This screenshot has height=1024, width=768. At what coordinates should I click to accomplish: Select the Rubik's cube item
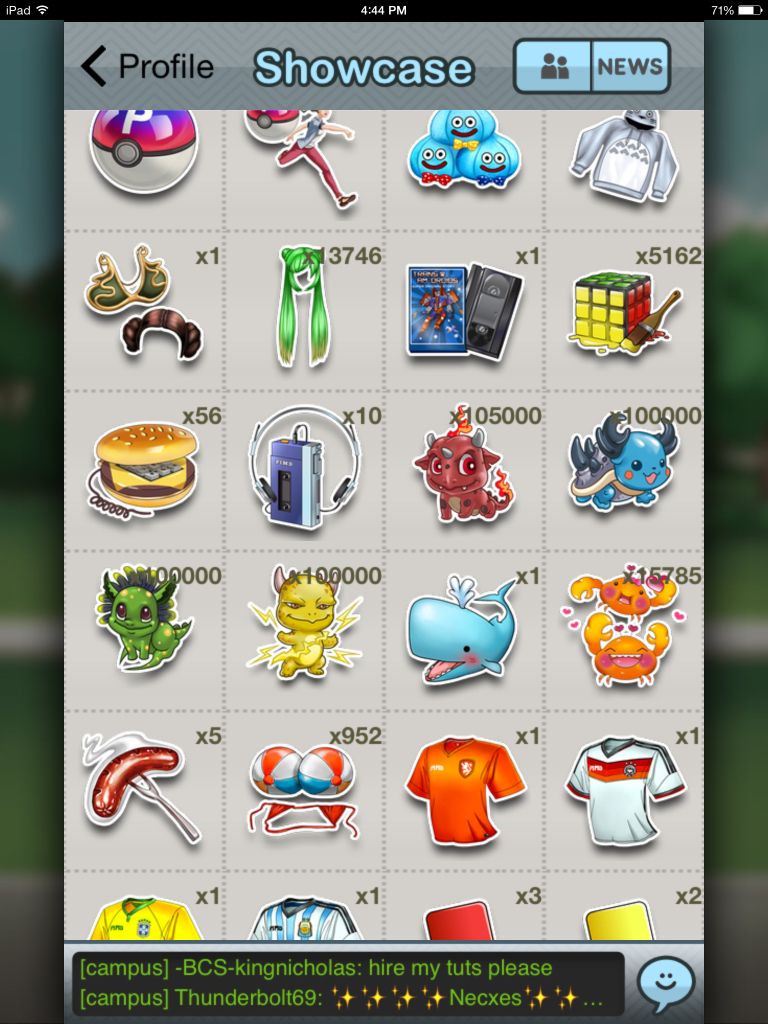[624, 312]
